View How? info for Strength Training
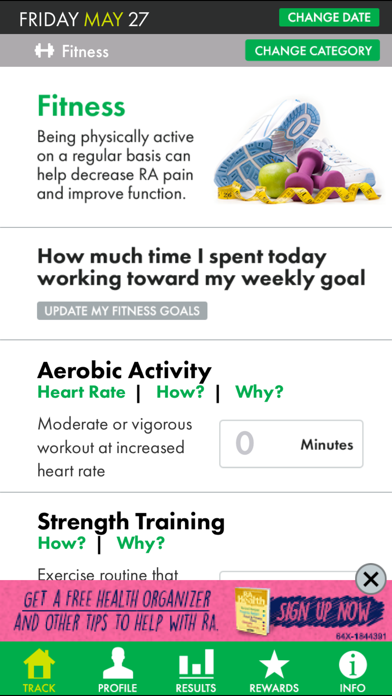This screenshot has width=392, height=696. 62,543
